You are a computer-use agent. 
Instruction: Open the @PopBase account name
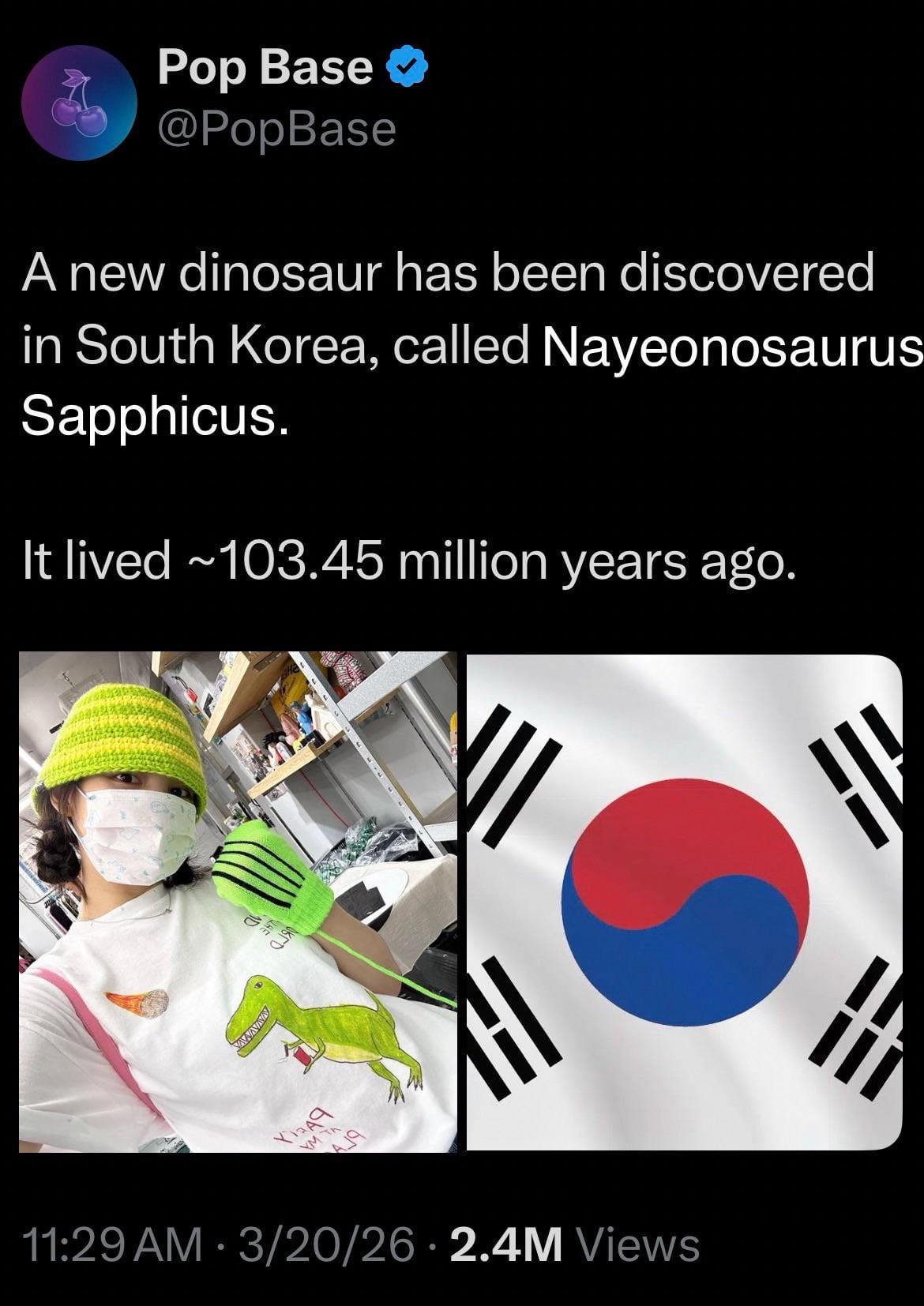(x=276, y=130)
